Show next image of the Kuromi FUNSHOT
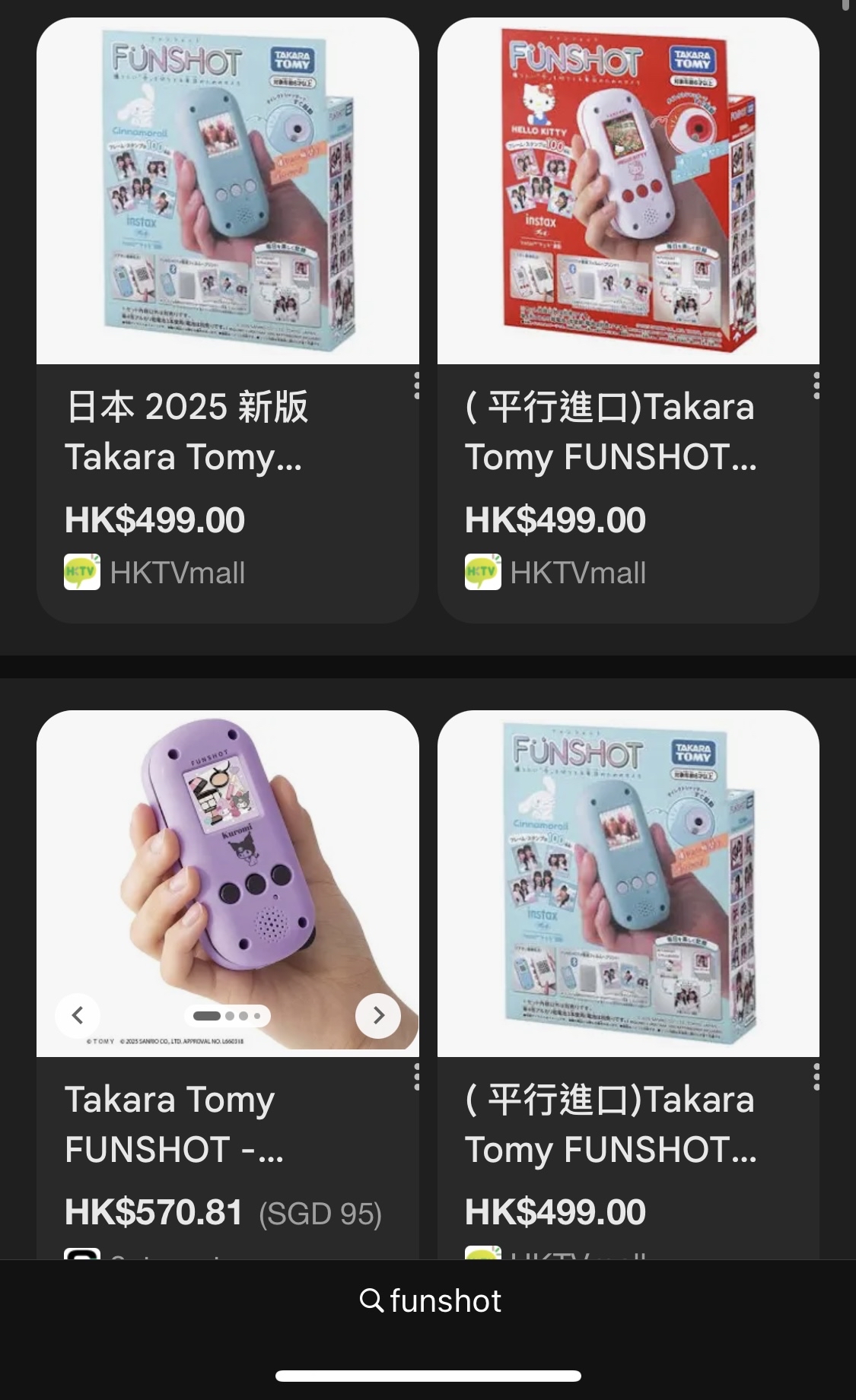This screenshot has width=856, height=1400. pos(378,1015)
